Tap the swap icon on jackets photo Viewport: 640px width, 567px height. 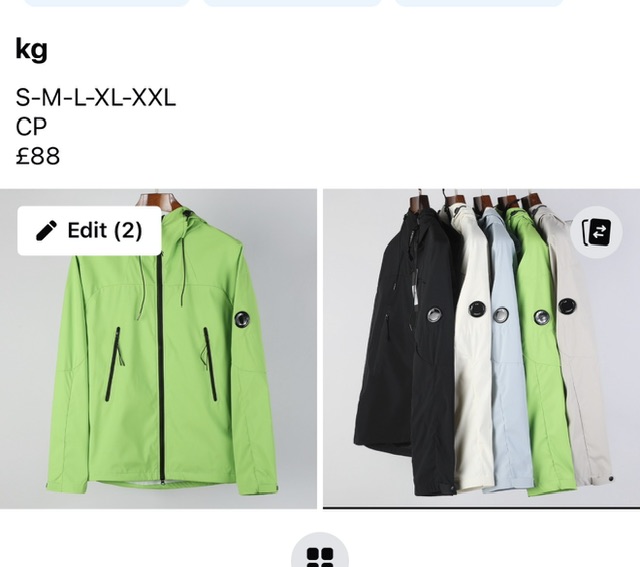597,233
